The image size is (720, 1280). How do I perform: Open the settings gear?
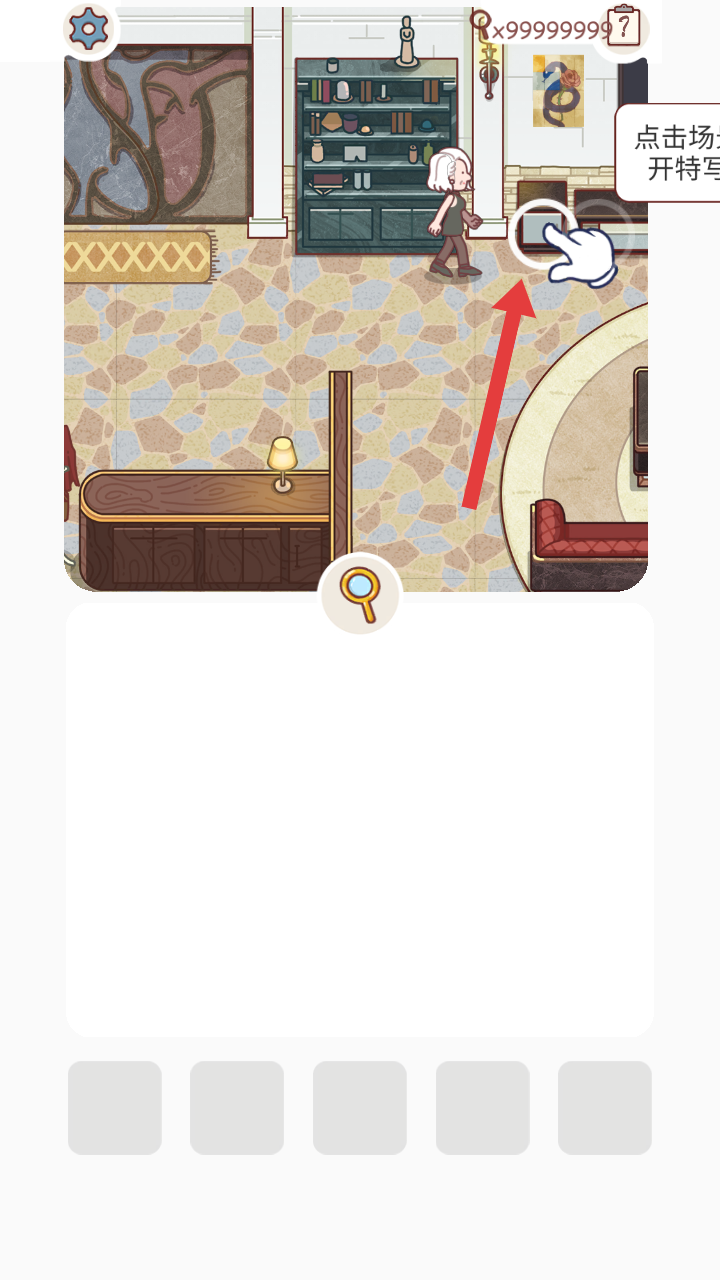tap(89, 30)
